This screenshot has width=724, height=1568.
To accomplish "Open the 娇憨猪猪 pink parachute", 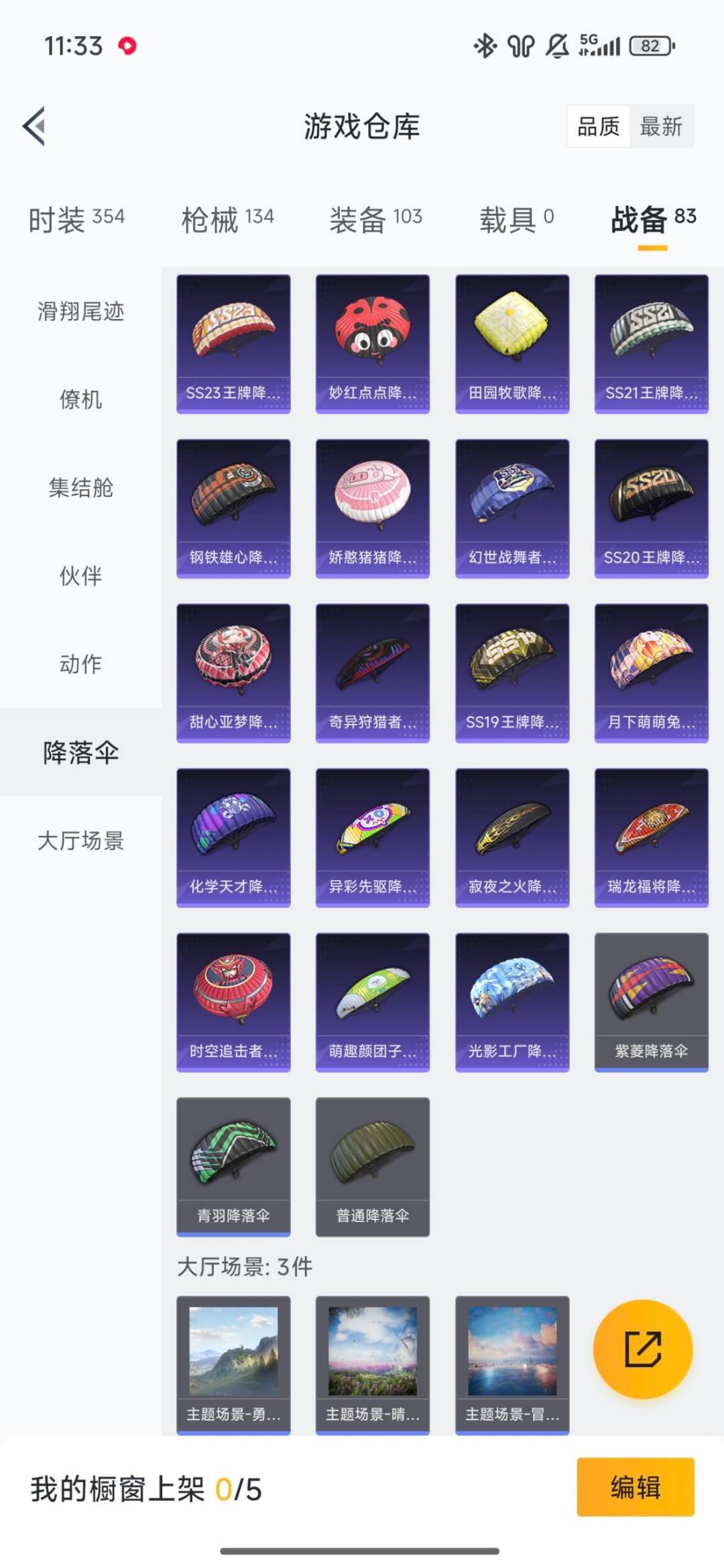I will click(373, 508).
